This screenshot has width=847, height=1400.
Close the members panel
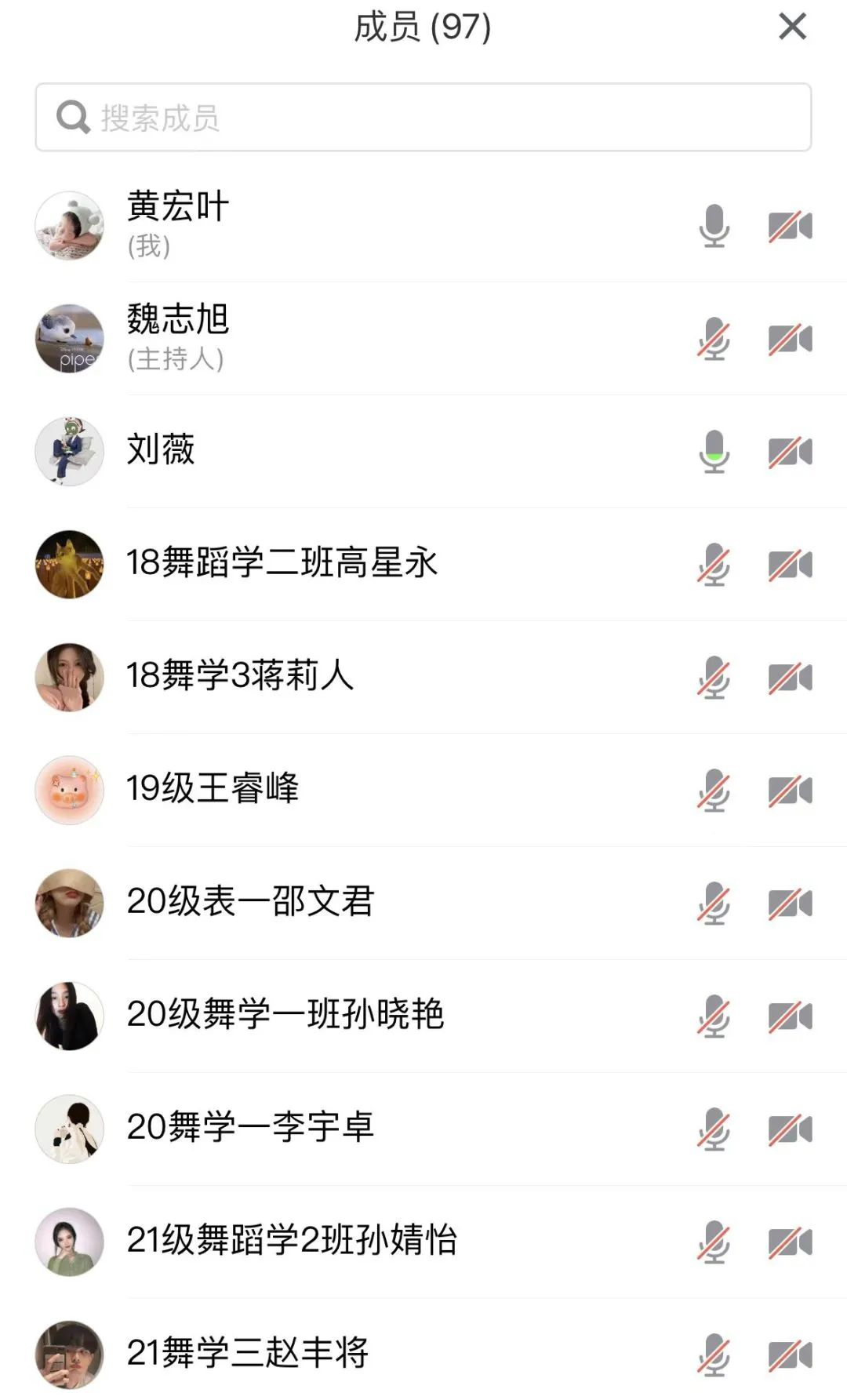click(792, 27)
